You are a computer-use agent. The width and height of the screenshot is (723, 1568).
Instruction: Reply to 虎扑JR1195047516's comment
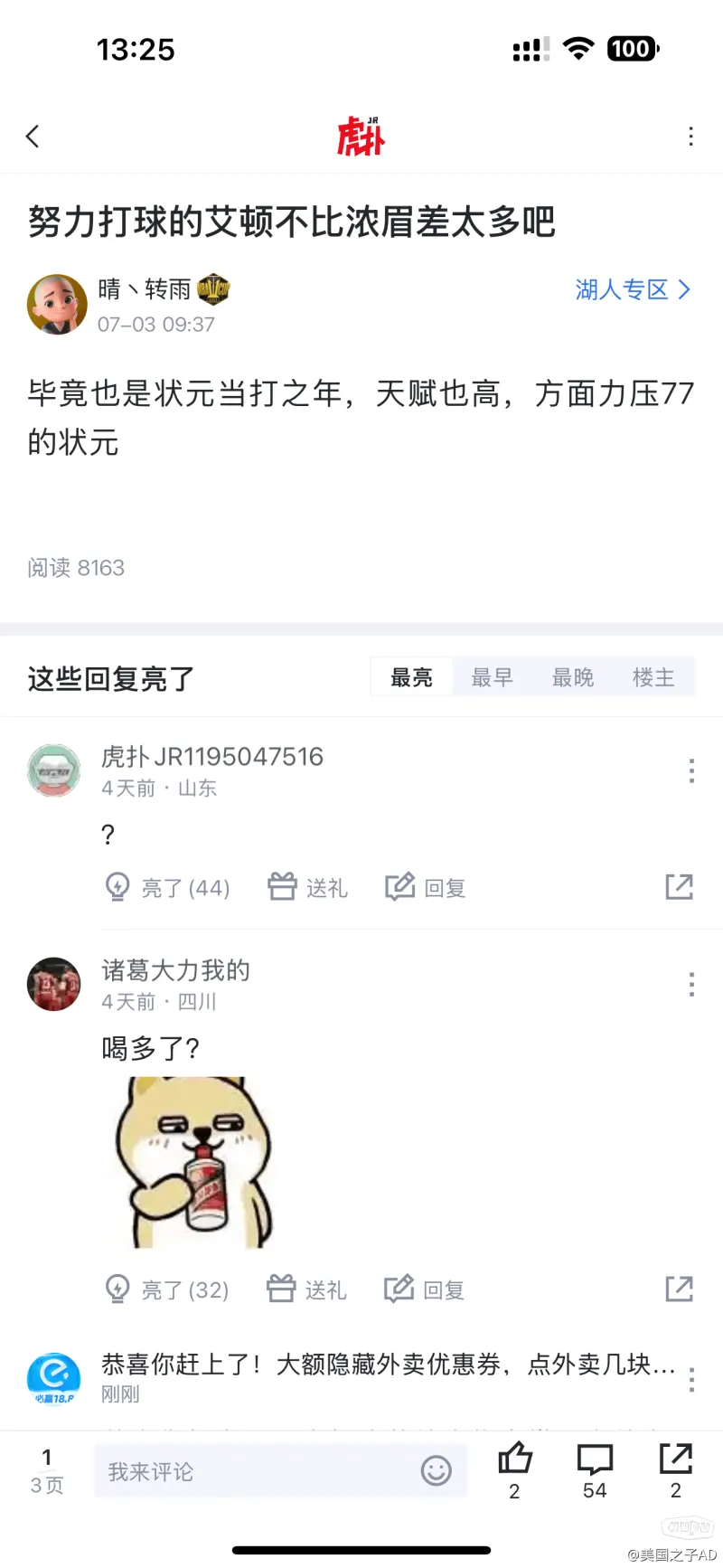[x=426, y=887]
